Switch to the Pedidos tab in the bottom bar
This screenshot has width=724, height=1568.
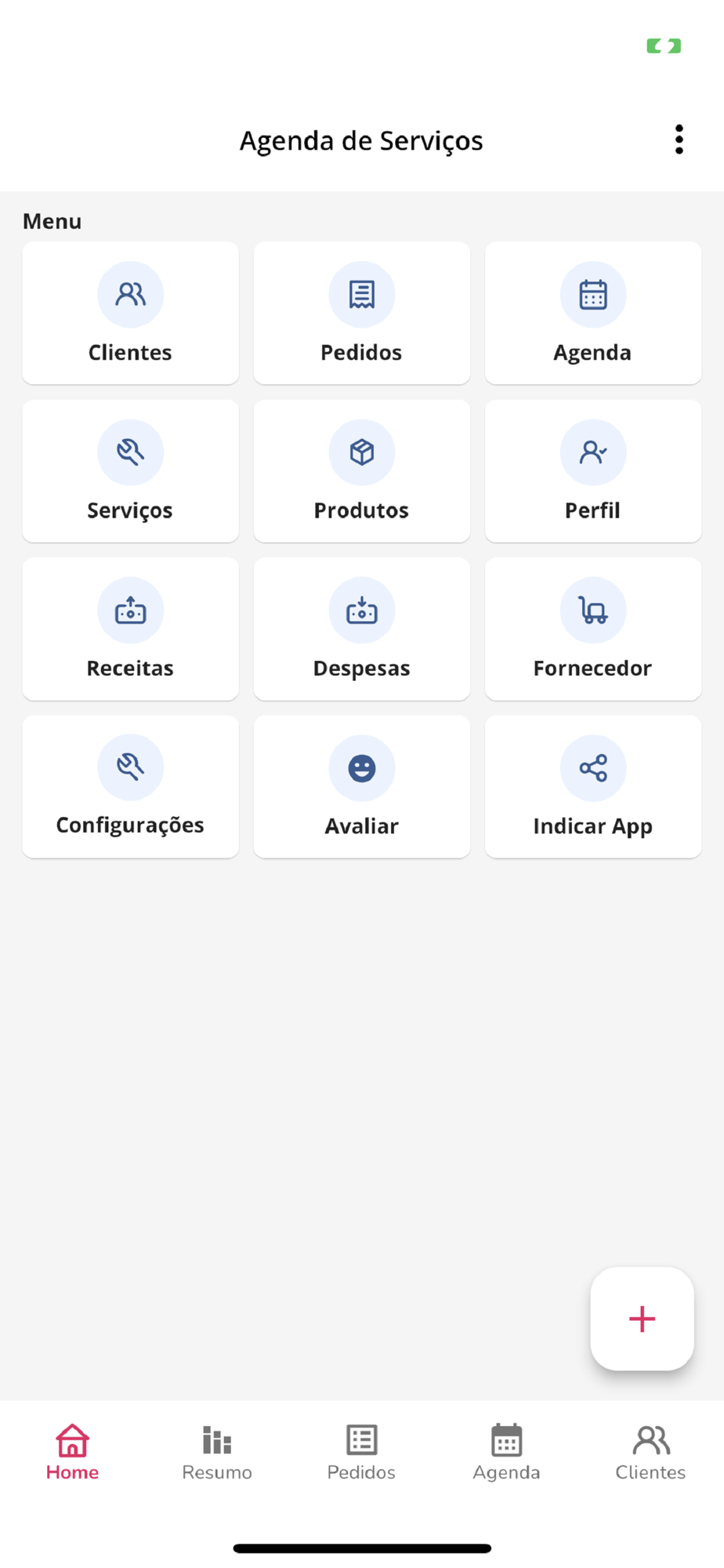tap(361, 1452)
